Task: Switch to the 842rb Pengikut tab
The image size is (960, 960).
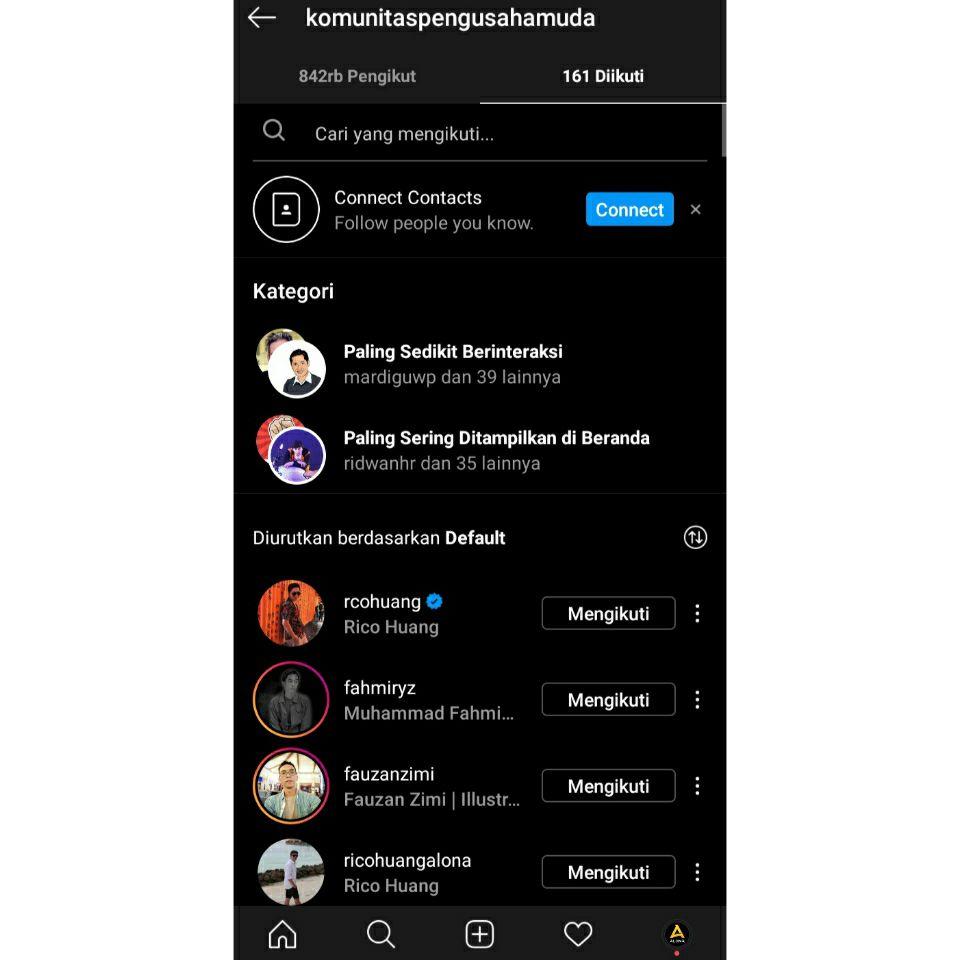Action: [x=357, y=76]
